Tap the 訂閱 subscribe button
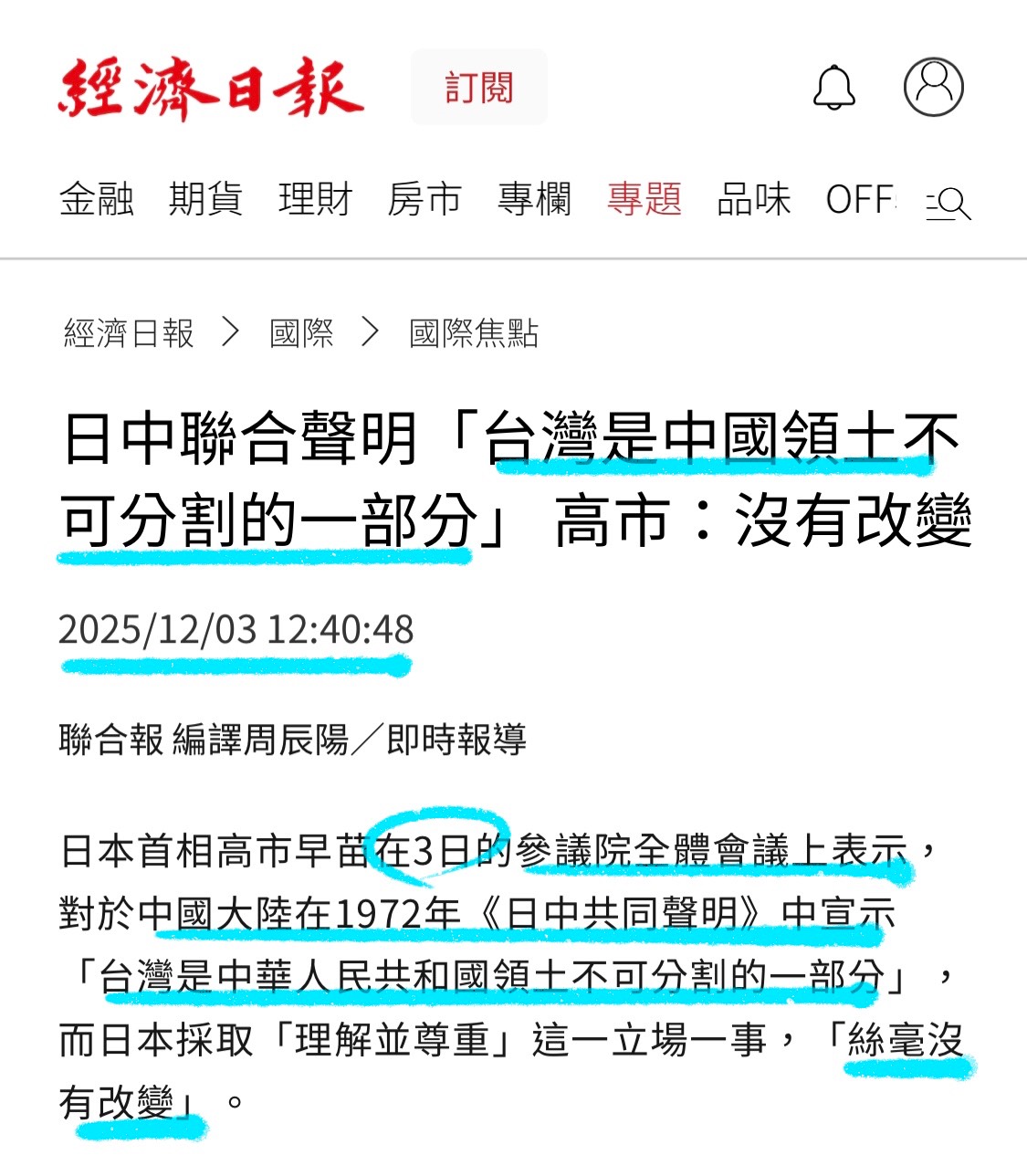 pyautogui.click(x=478, y=88)
